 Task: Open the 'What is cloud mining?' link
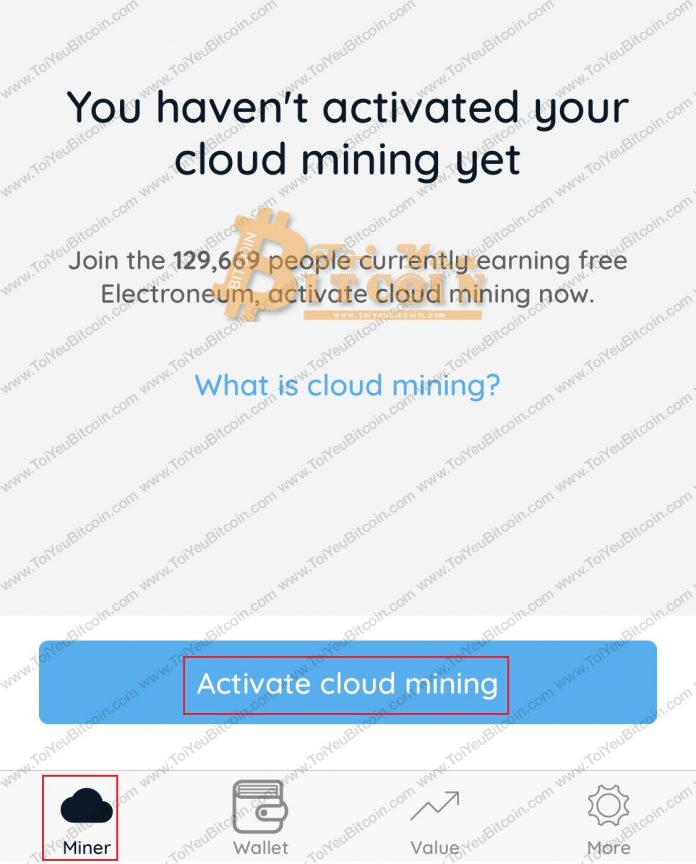[347, 384]
